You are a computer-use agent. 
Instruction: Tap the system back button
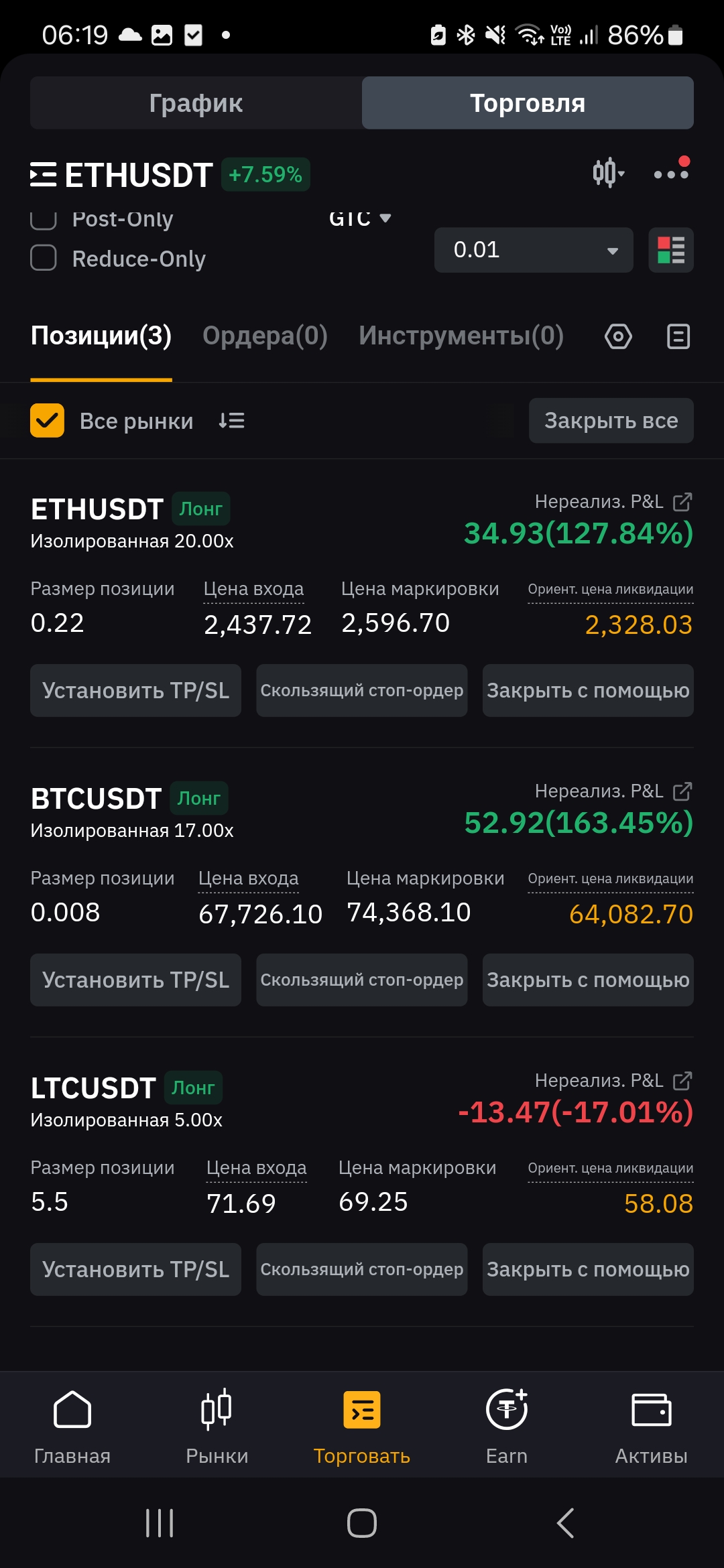click(x=565, y=1523)
